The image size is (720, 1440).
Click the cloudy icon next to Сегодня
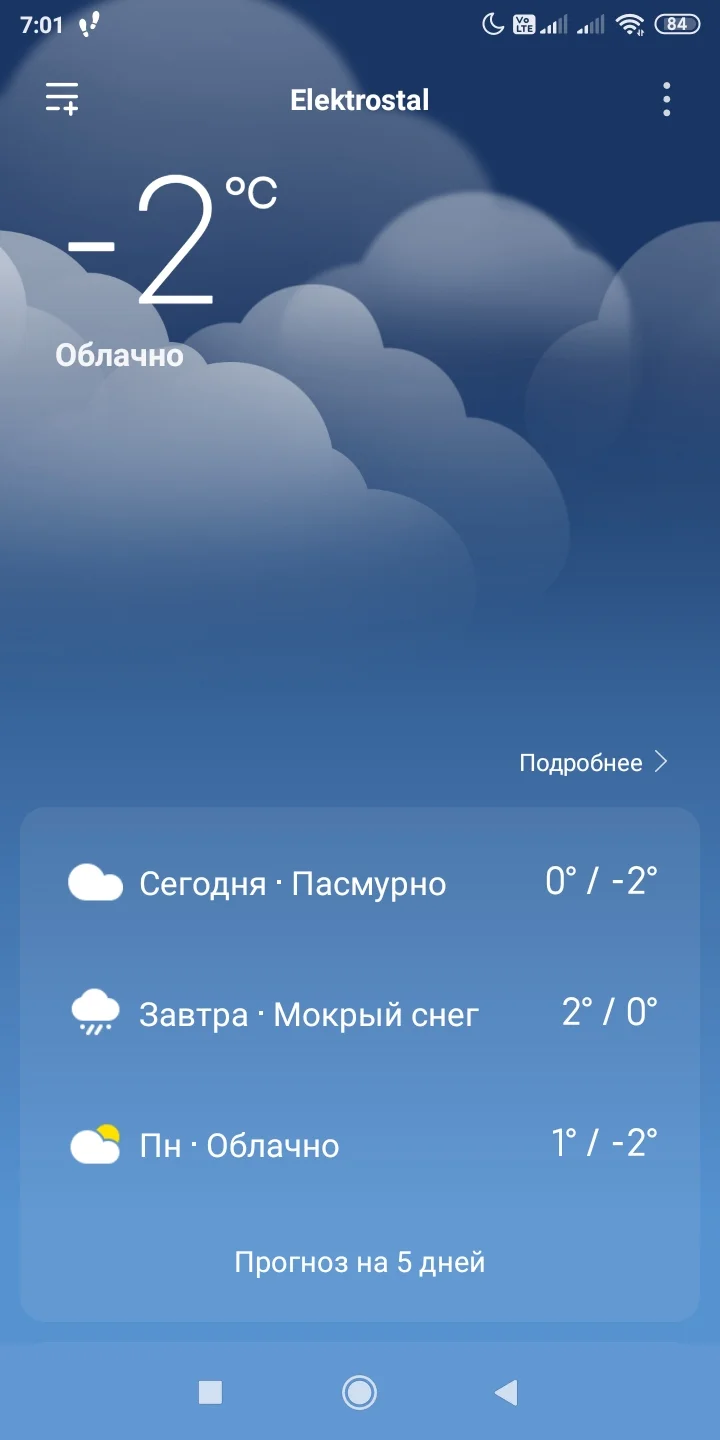95,883
